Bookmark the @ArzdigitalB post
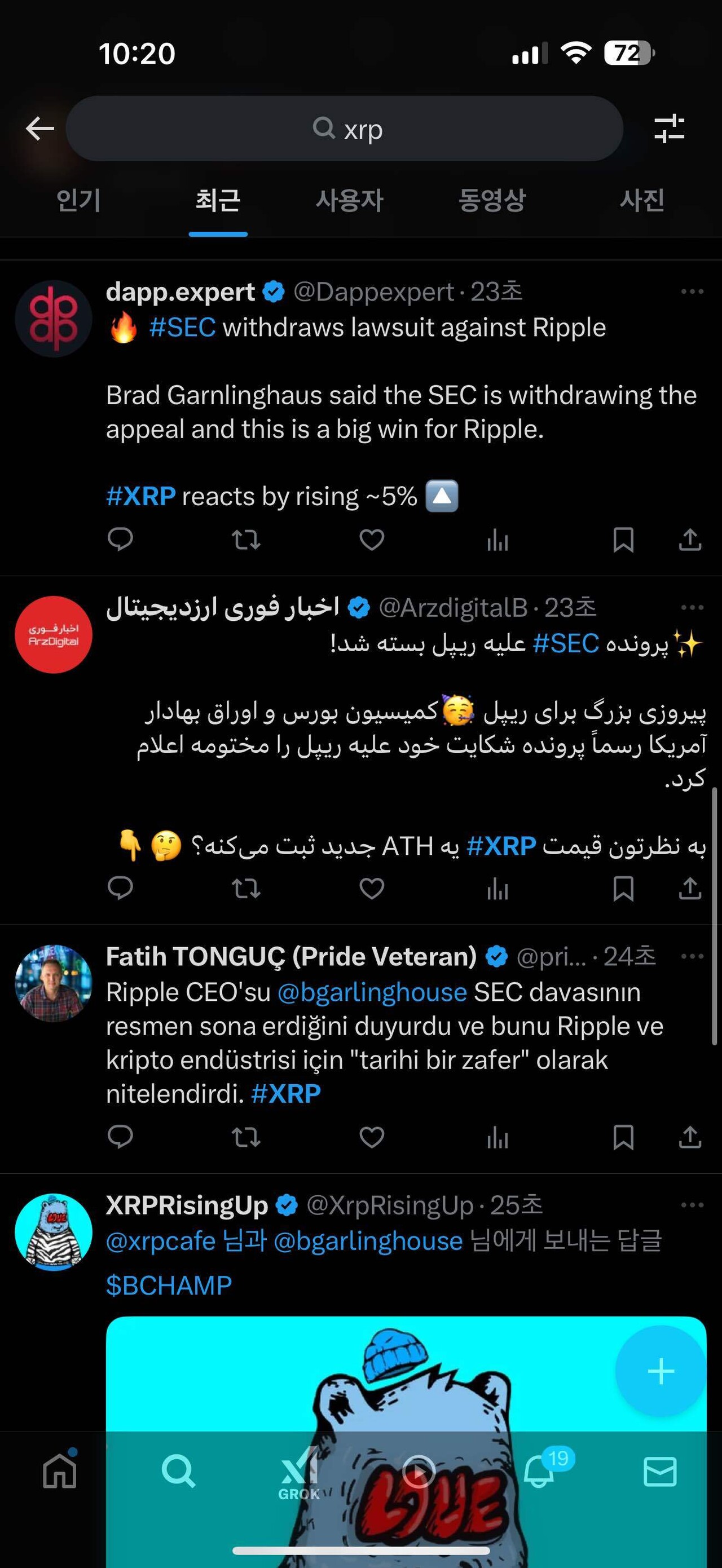 pyautogui.click(x=623, y=889)
